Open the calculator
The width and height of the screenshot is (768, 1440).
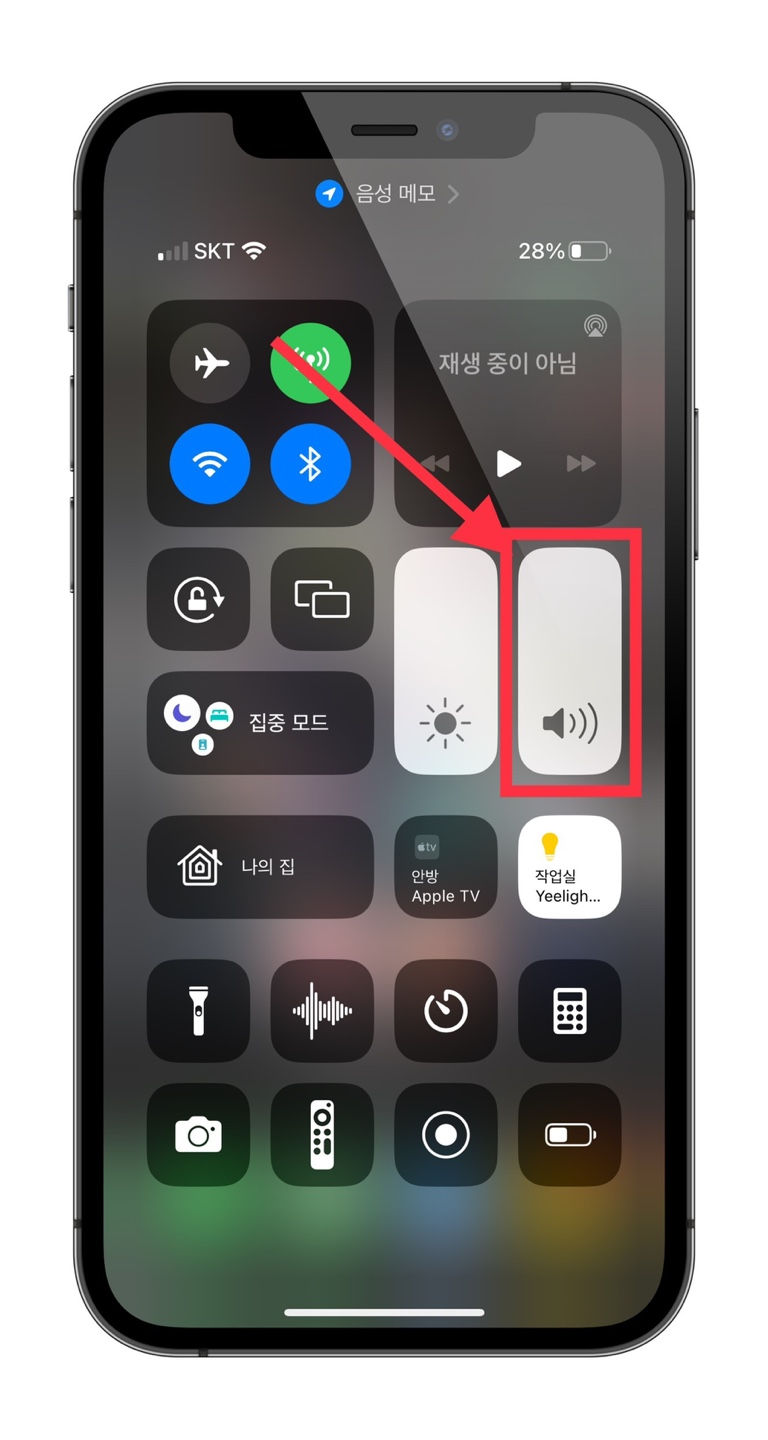[x=570, y=1010]
